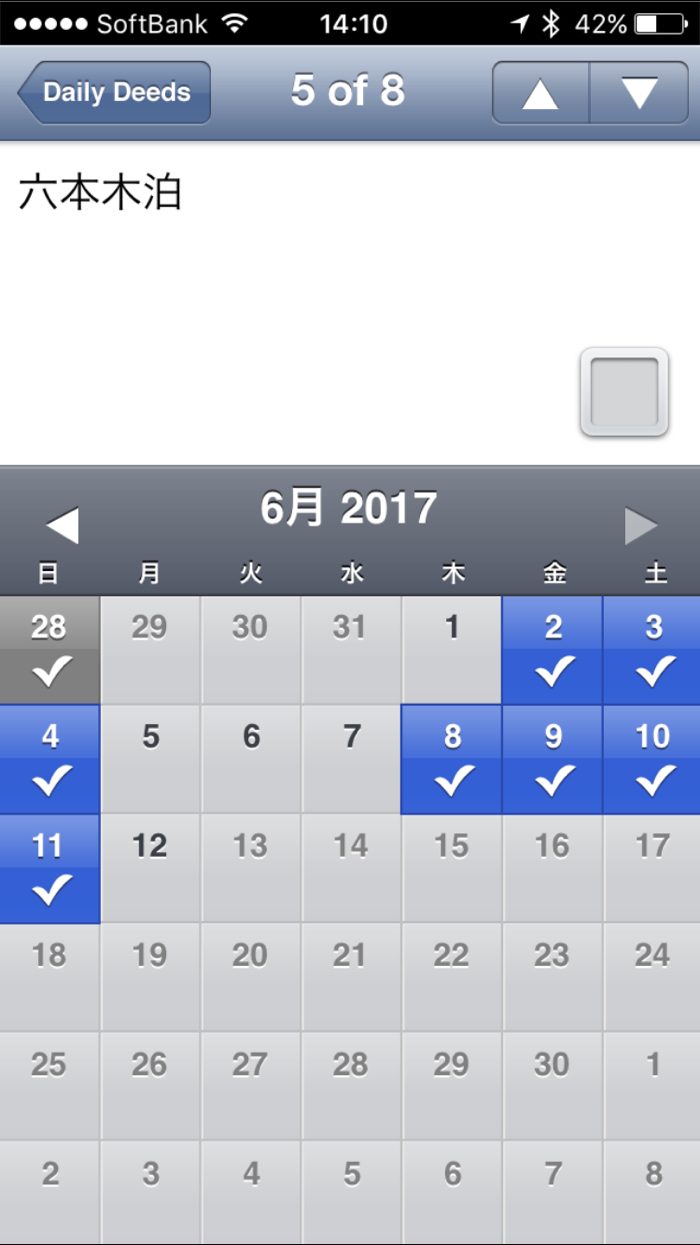Image resolution: width=700 pixels, height=1245 pixels.
Task: Go to the next month
Action: 641,525
